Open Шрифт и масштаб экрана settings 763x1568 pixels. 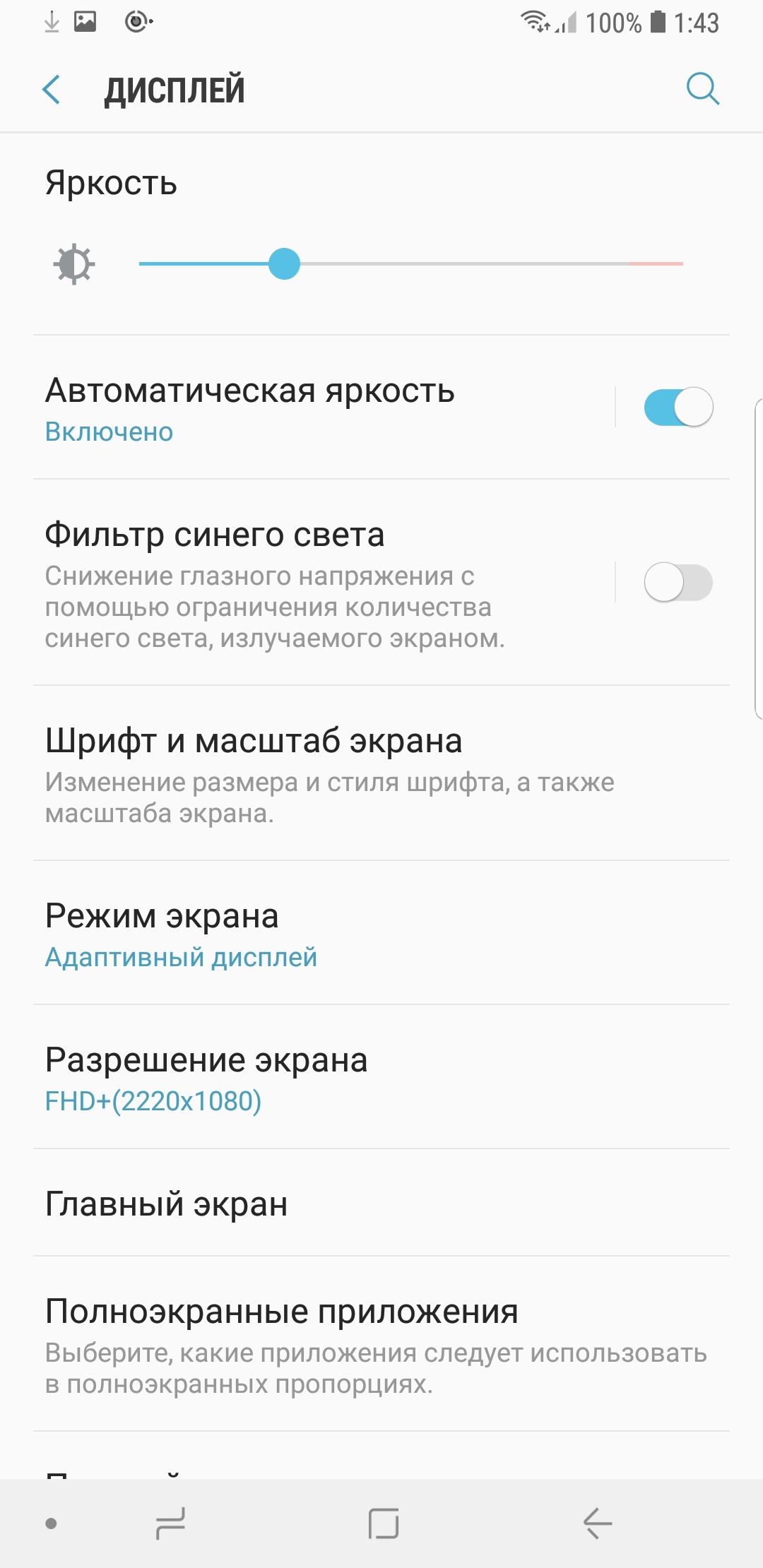[329, 774]
